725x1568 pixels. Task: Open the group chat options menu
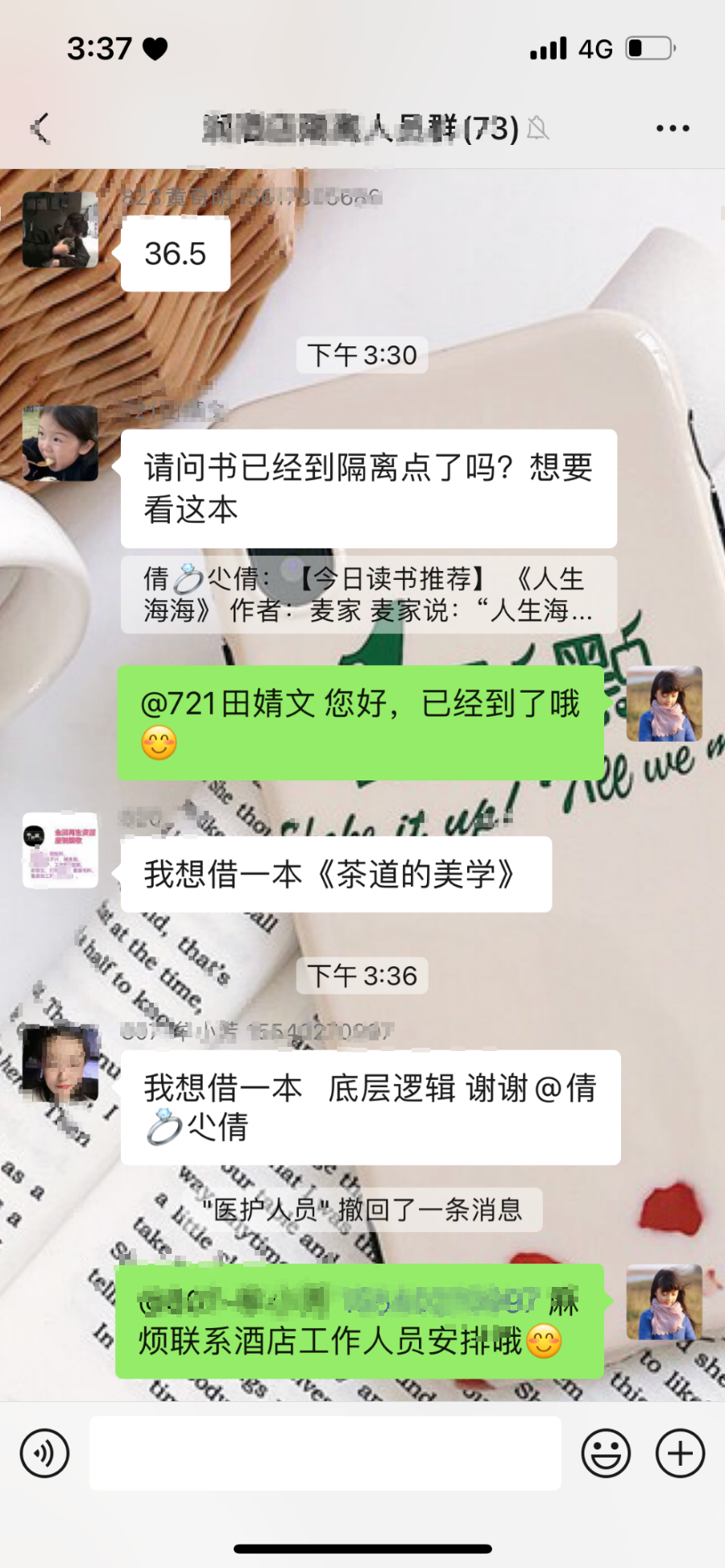coord(672,128)
